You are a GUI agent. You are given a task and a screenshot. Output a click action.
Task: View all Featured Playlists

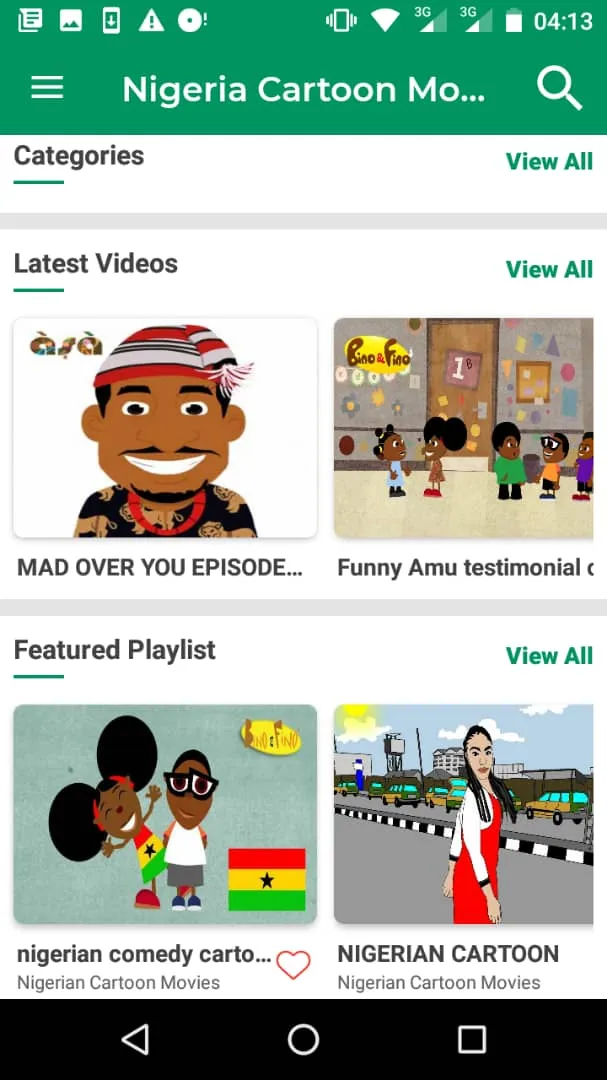[x=549, y=656]
